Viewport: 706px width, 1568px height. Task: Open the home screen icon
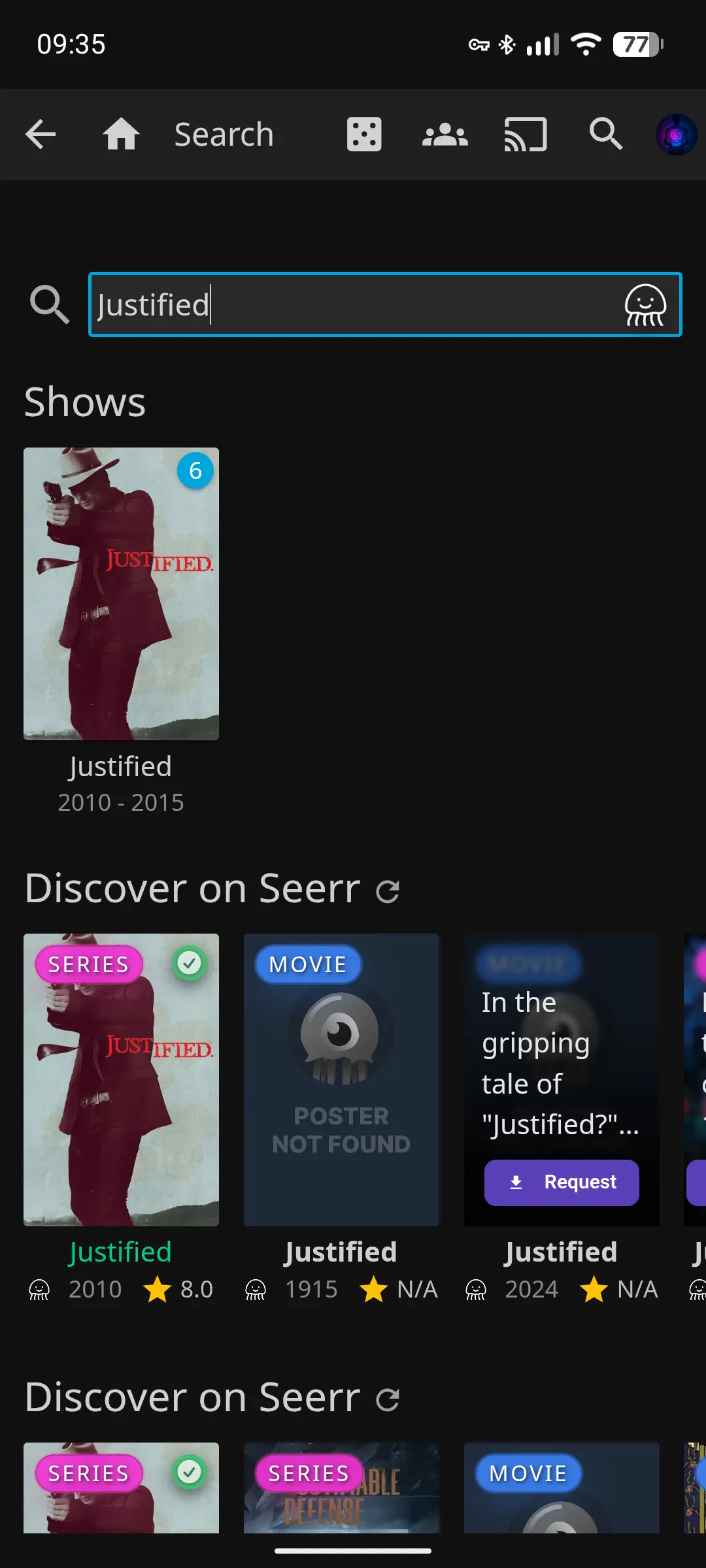[x=121, y=135]
